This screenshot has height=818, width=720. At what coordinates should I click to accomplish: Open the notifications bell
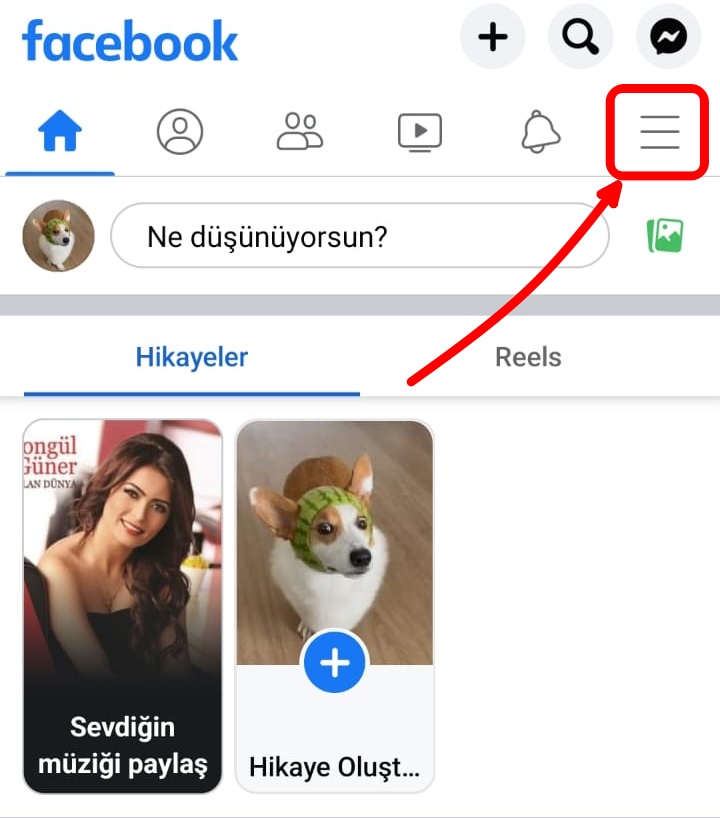pyautogui.click(x=541, y=132)
